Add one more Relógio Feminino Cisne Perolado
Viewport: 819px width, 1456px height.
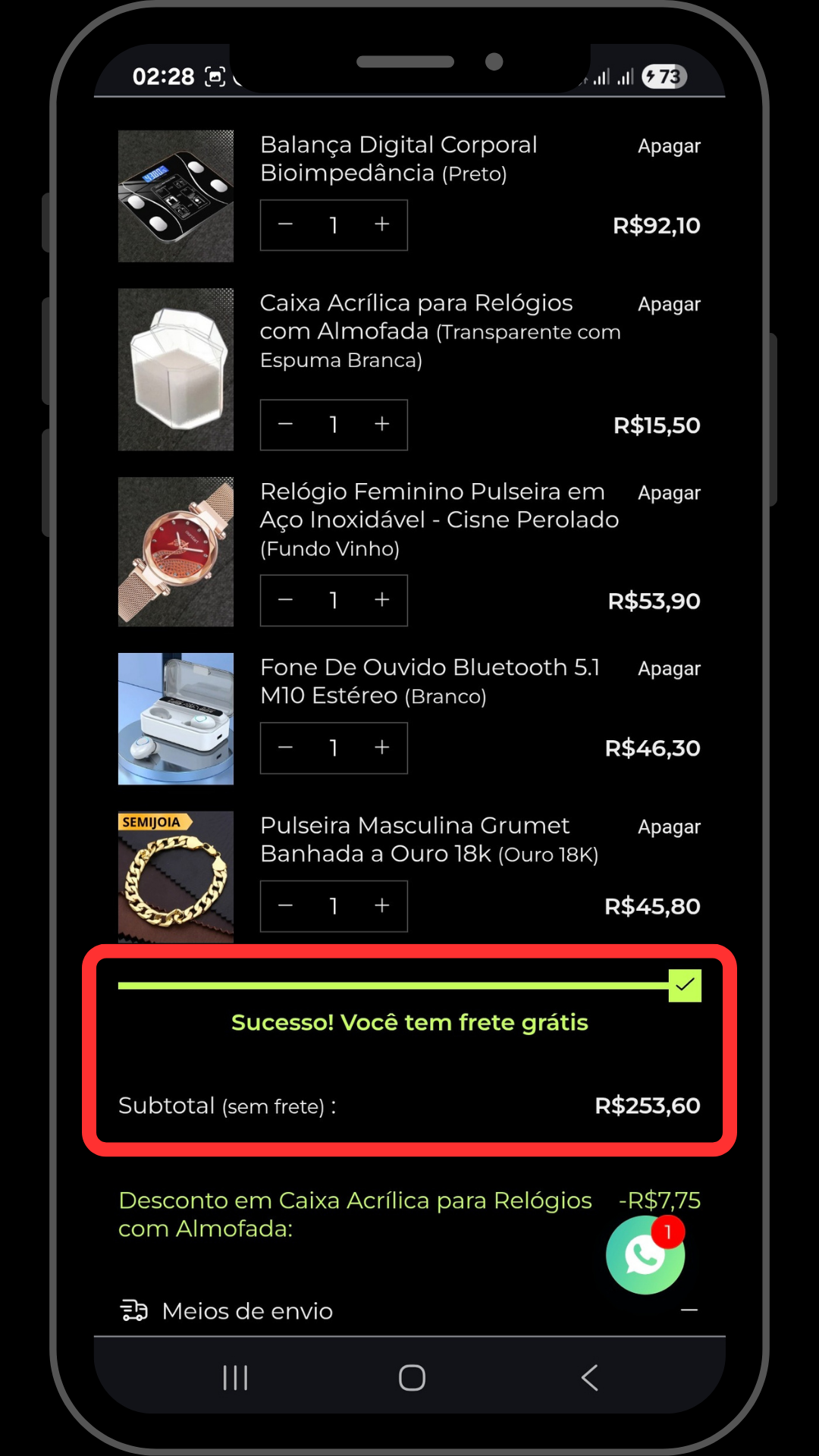pyautogui.click(x=382, y=600)
